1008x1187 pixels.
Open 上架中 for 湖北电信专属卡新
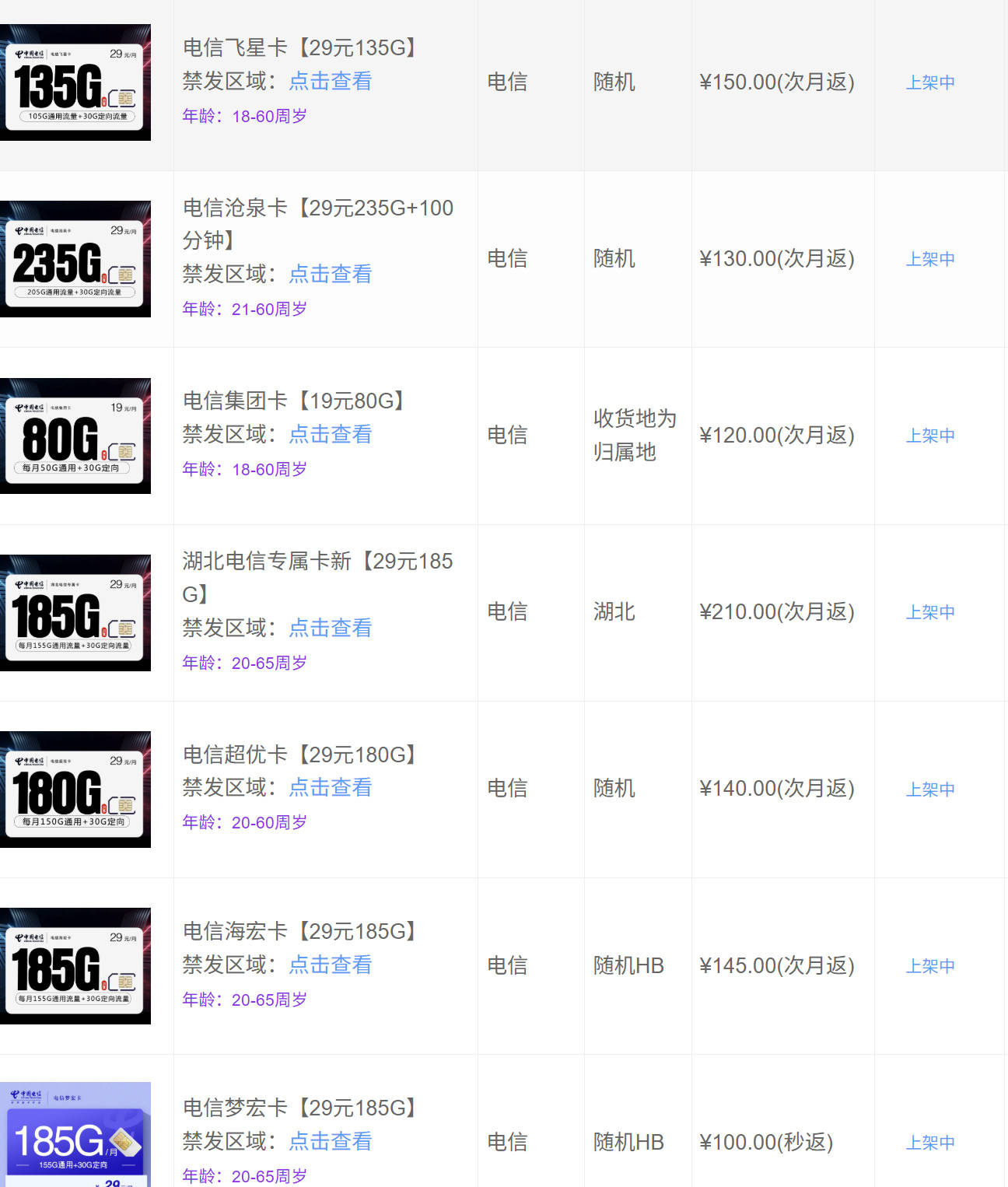(x=930, y=612)
